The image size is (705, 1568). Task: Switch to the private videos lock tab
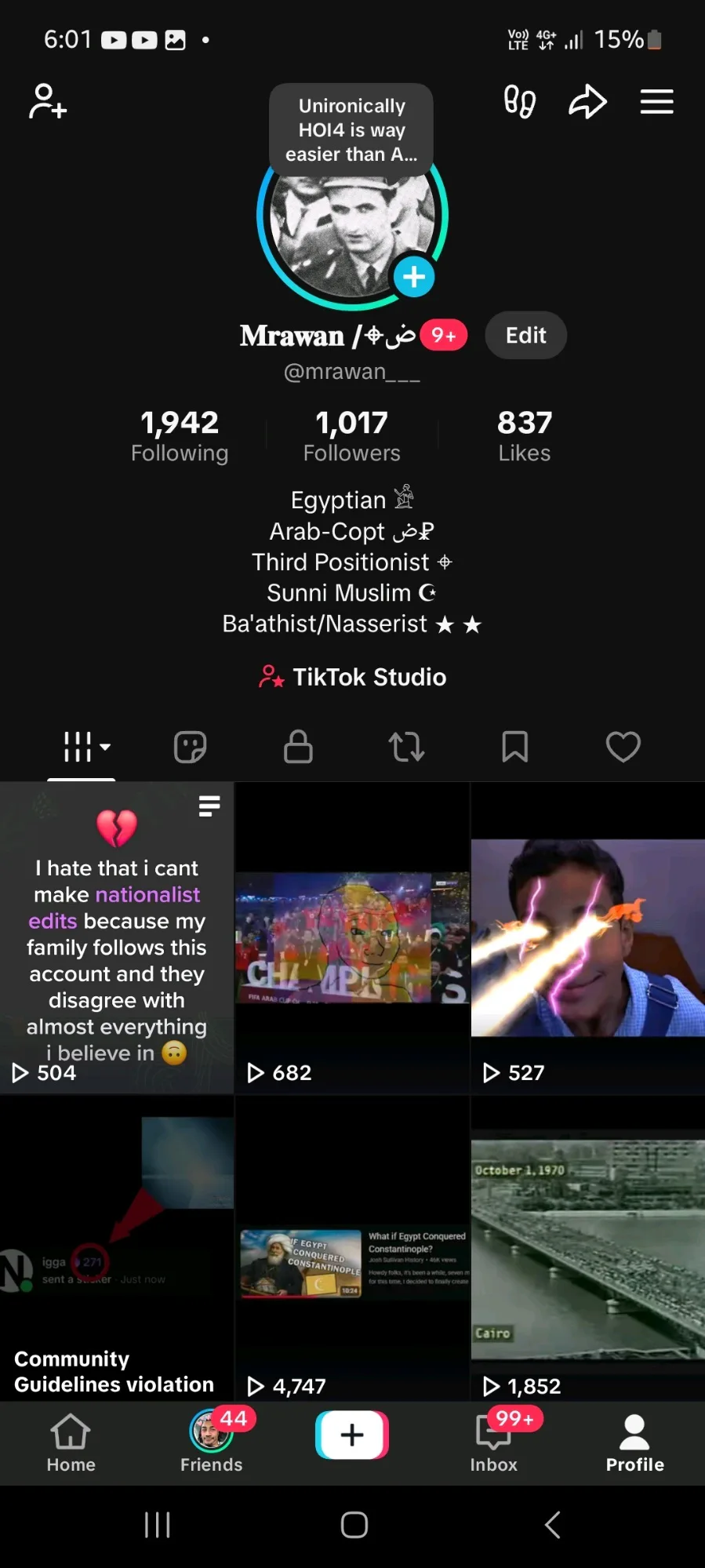[298, 747]
